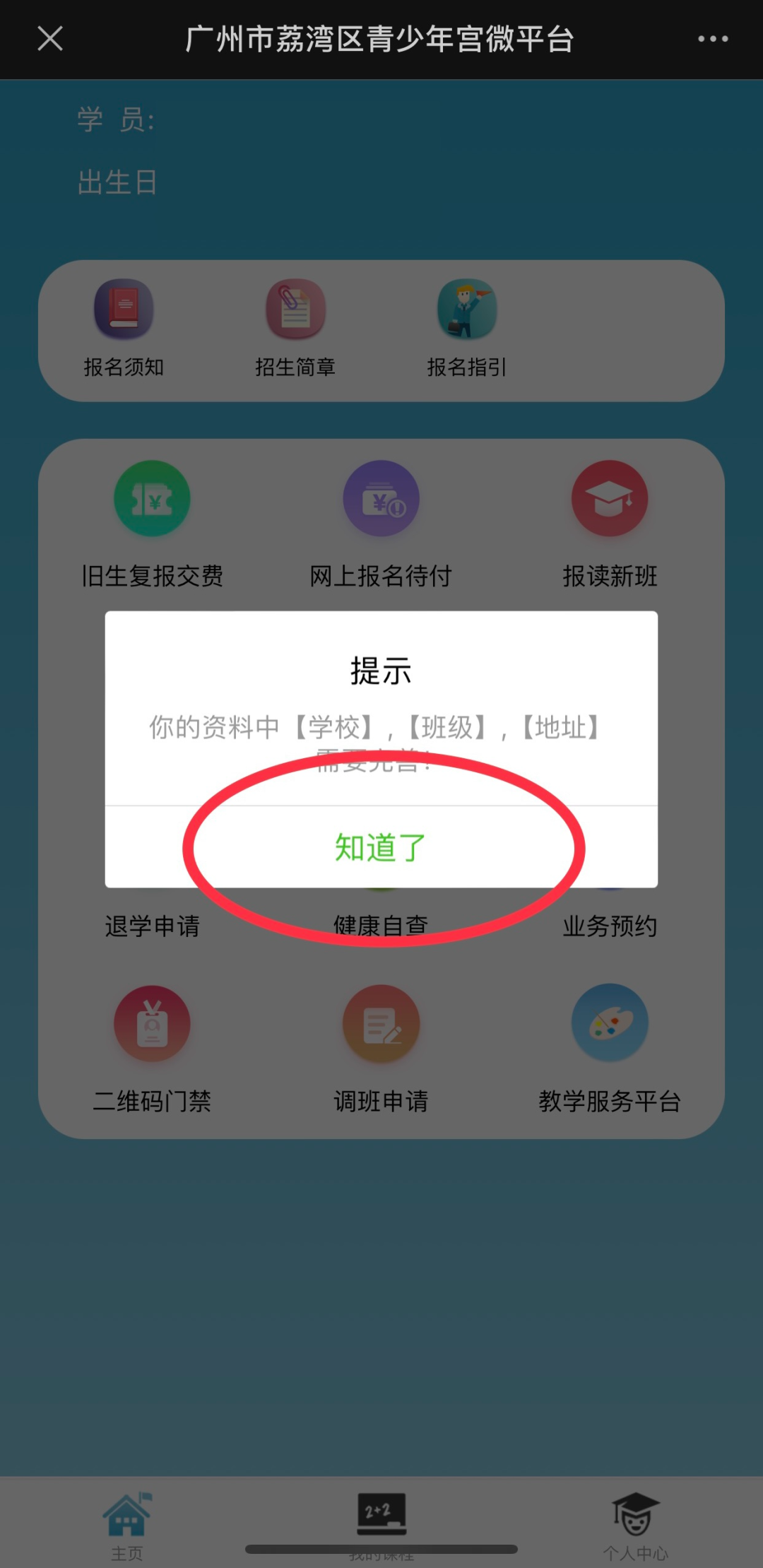763x1568 pixels.
Task: Open the three-dot overflow menu
Action: tap(712, 39)
